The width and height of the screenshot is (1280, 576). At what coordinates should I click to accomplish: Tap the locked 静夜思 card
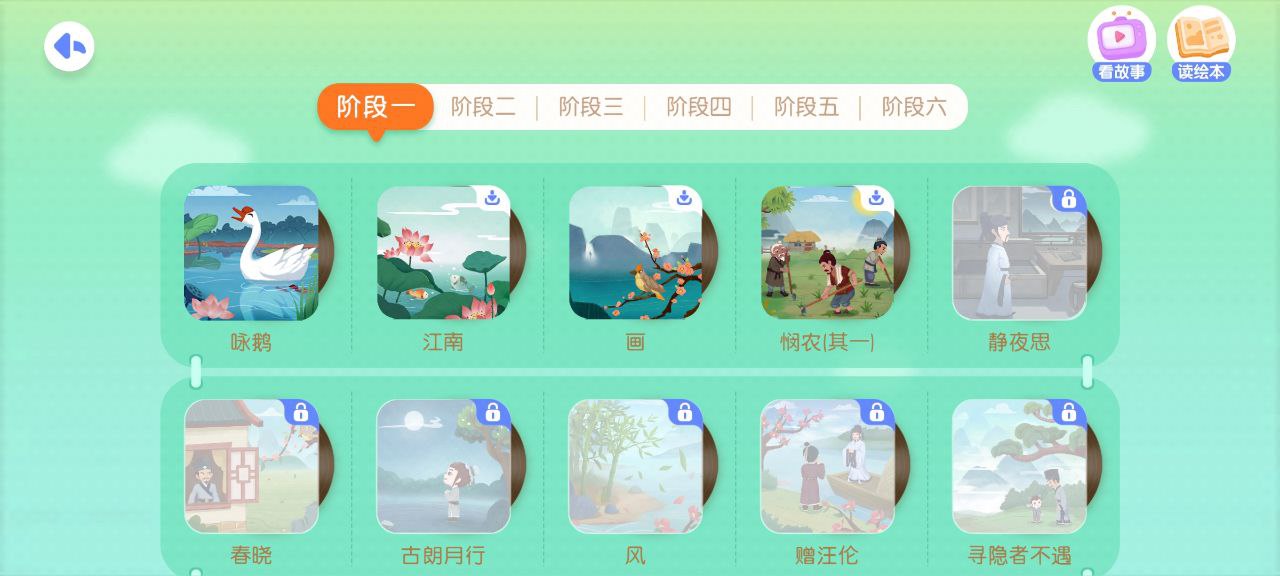pyautogui.click(x=1019, y=253)
